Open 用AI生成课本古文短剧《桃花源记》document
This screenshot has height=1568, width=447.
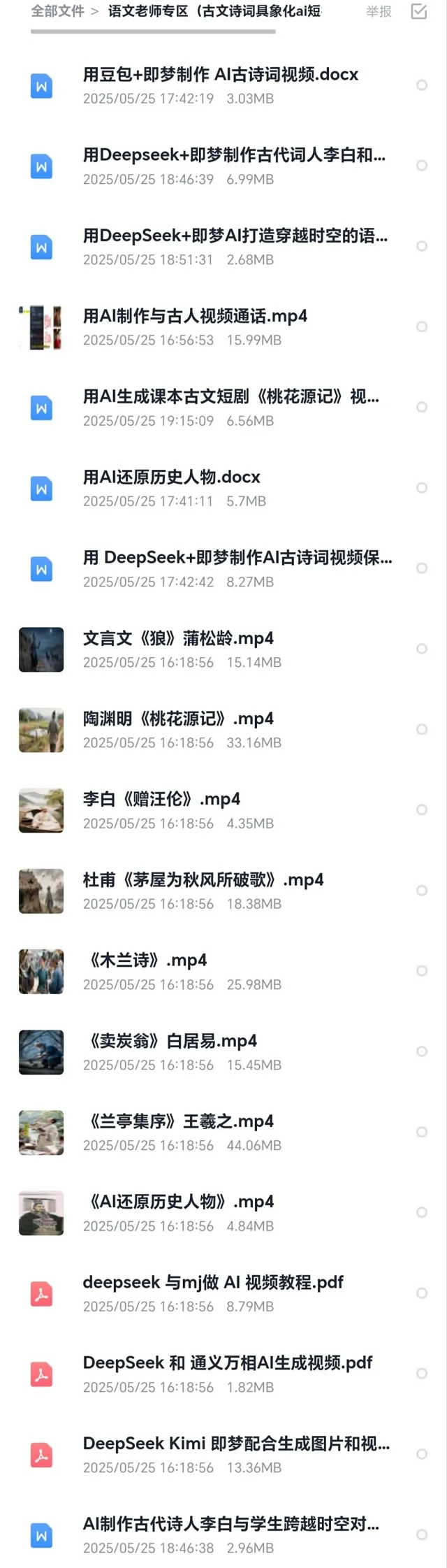pyautogui.click(x=230, y=396)
